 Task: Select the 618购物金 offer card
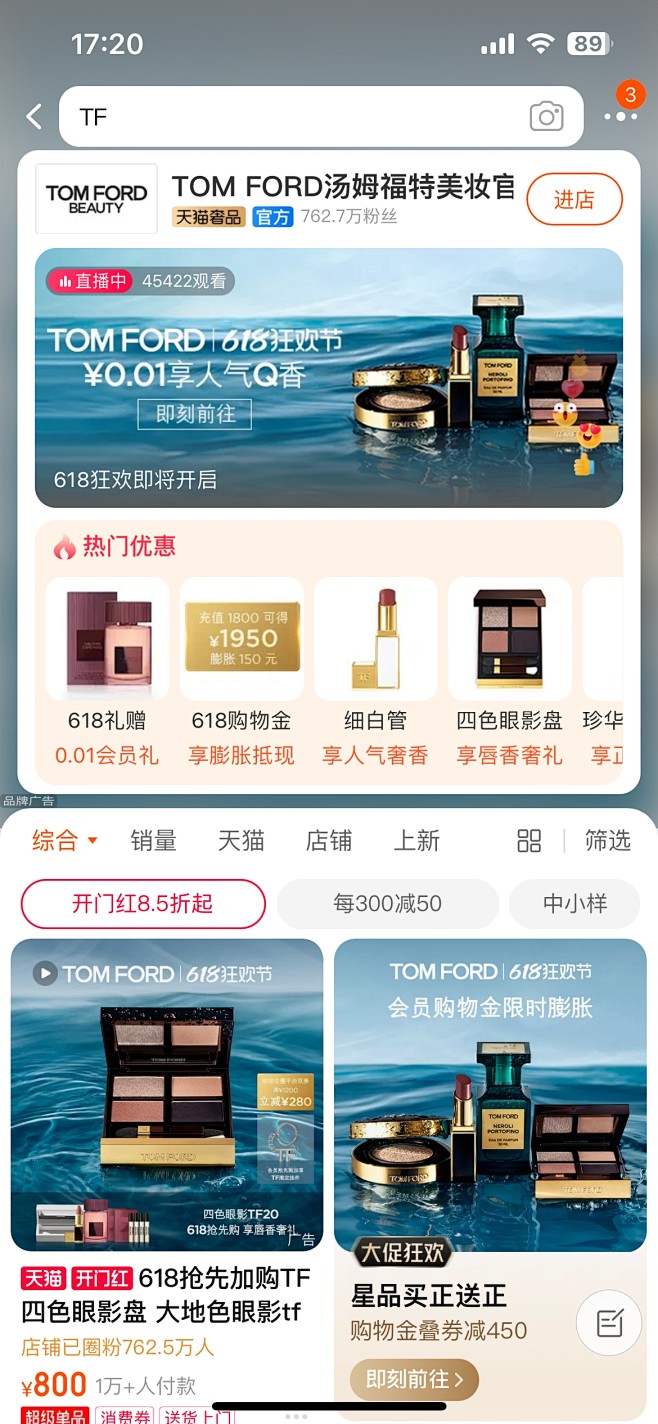[x=241, y=672]
